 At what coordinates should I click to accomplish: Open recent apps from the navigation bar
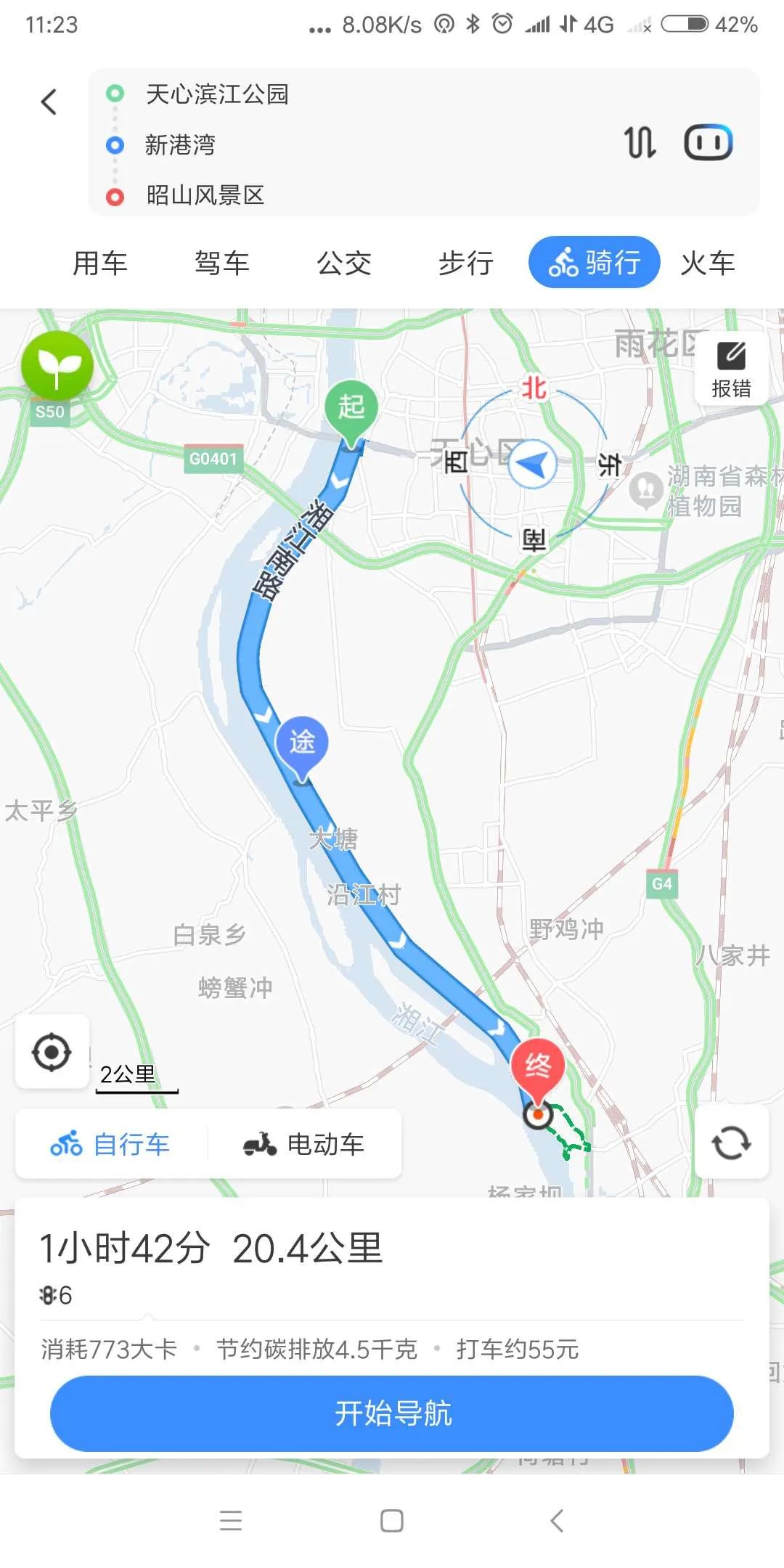point(231,1521)
